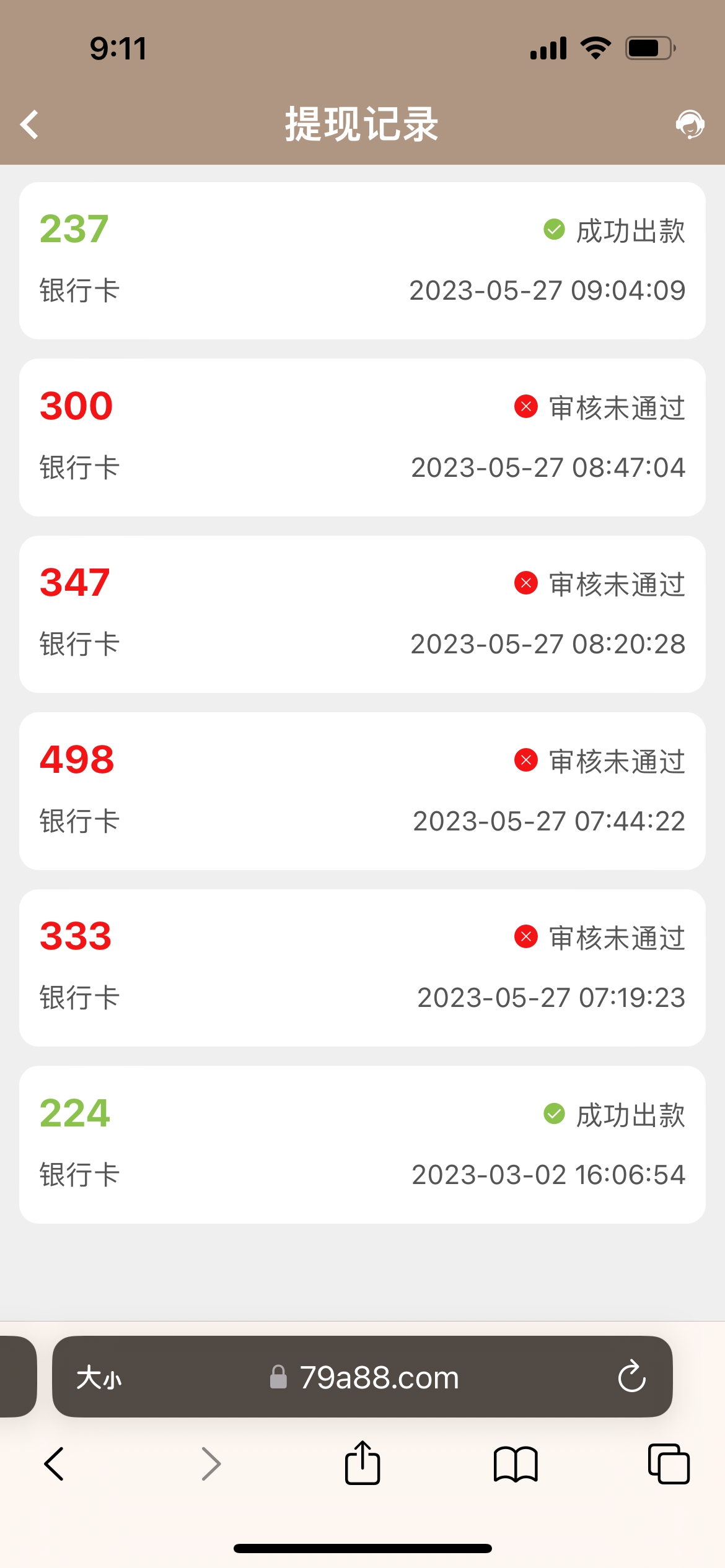Image resolution: width=725 pixels, height=1568 pixels.
Task: Open Safari bookmarks
Action: (x=516, y=1464)
